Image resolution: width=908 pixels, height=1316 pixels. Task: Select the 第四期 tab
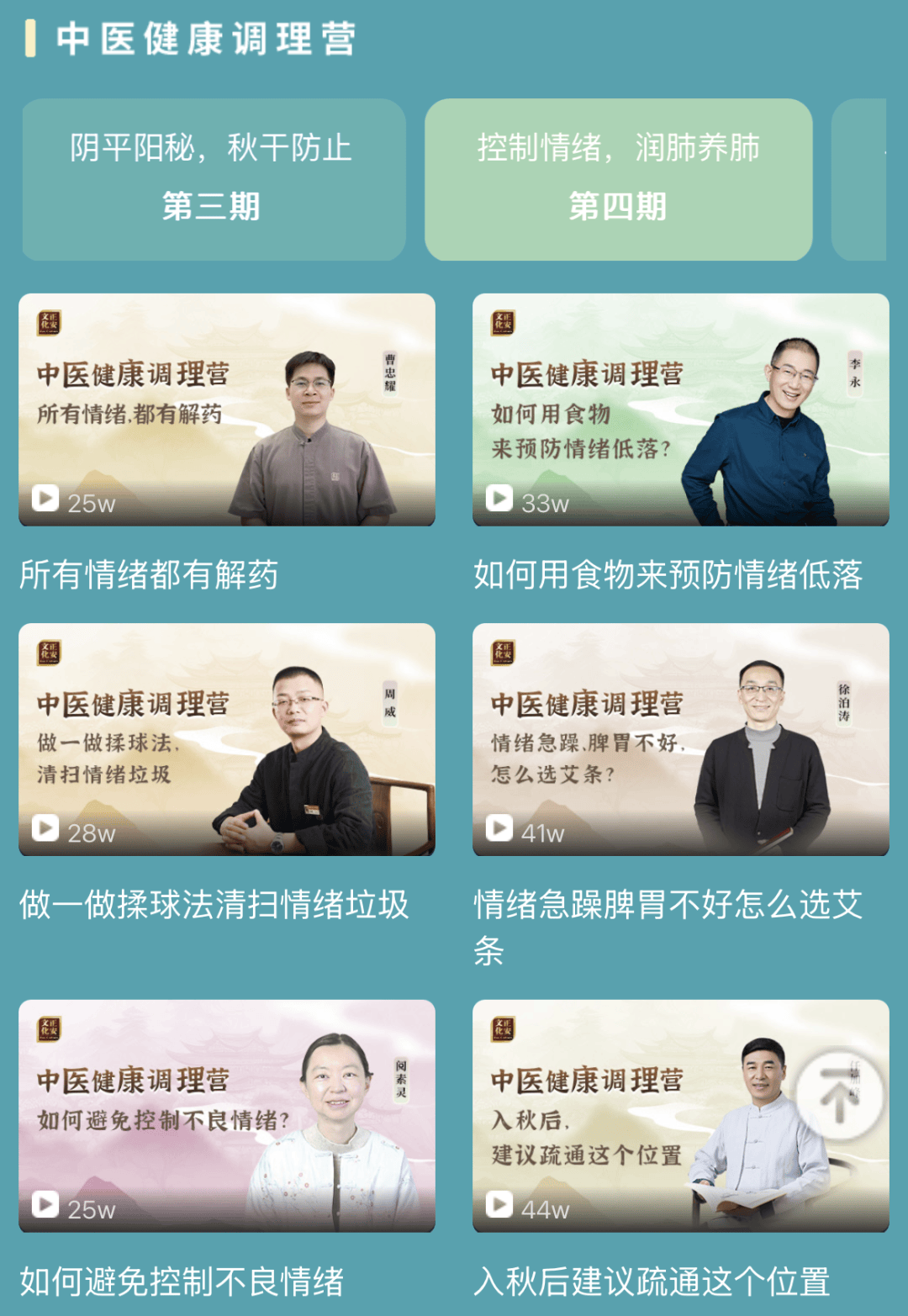[618, 179]
